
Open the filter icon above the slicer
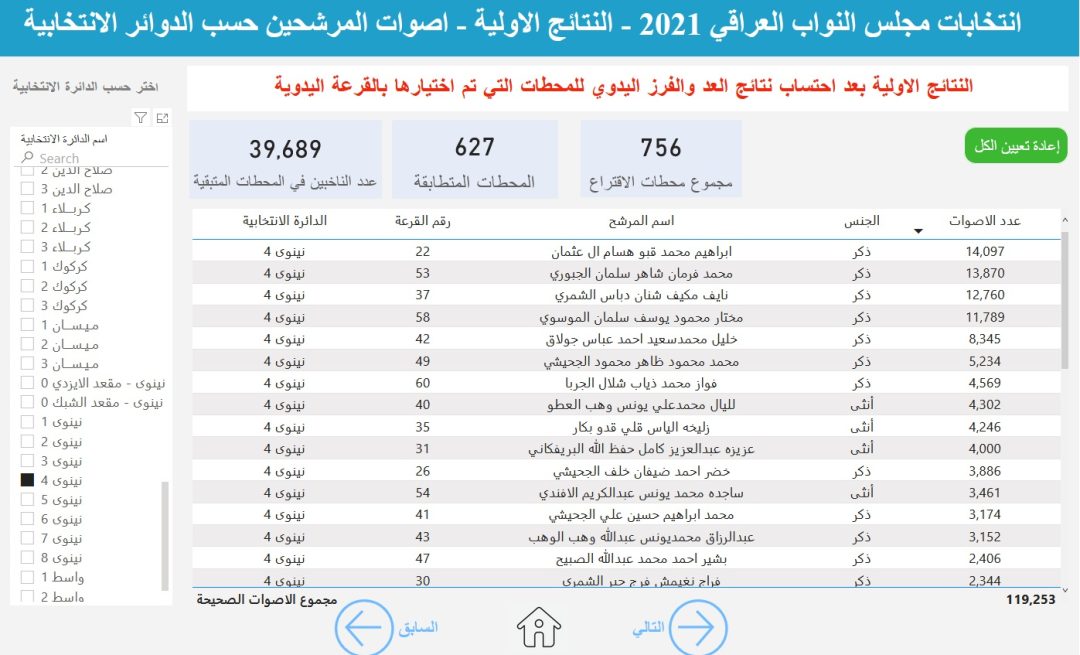coord(141,118)
